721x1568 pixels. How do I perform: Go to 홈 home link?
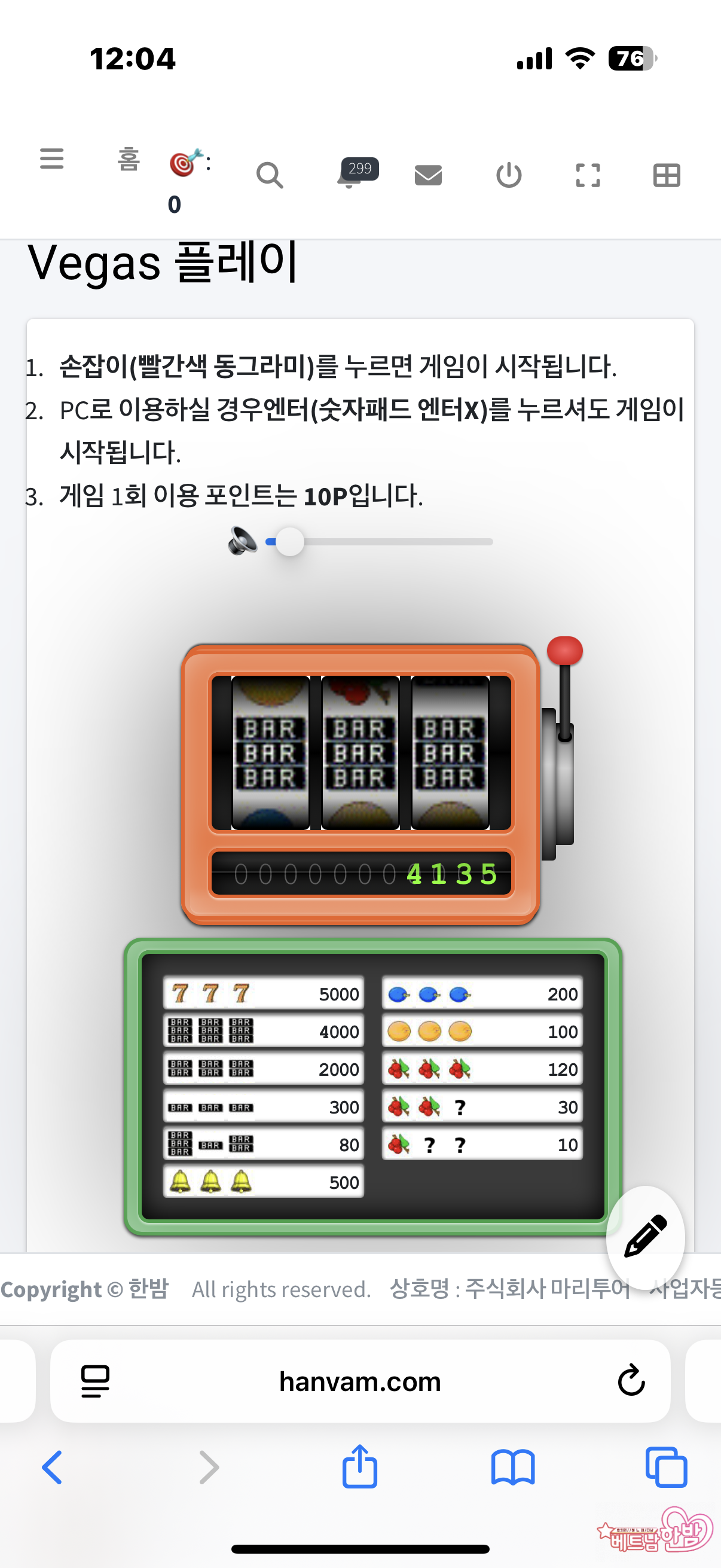[x=129, y=160]
